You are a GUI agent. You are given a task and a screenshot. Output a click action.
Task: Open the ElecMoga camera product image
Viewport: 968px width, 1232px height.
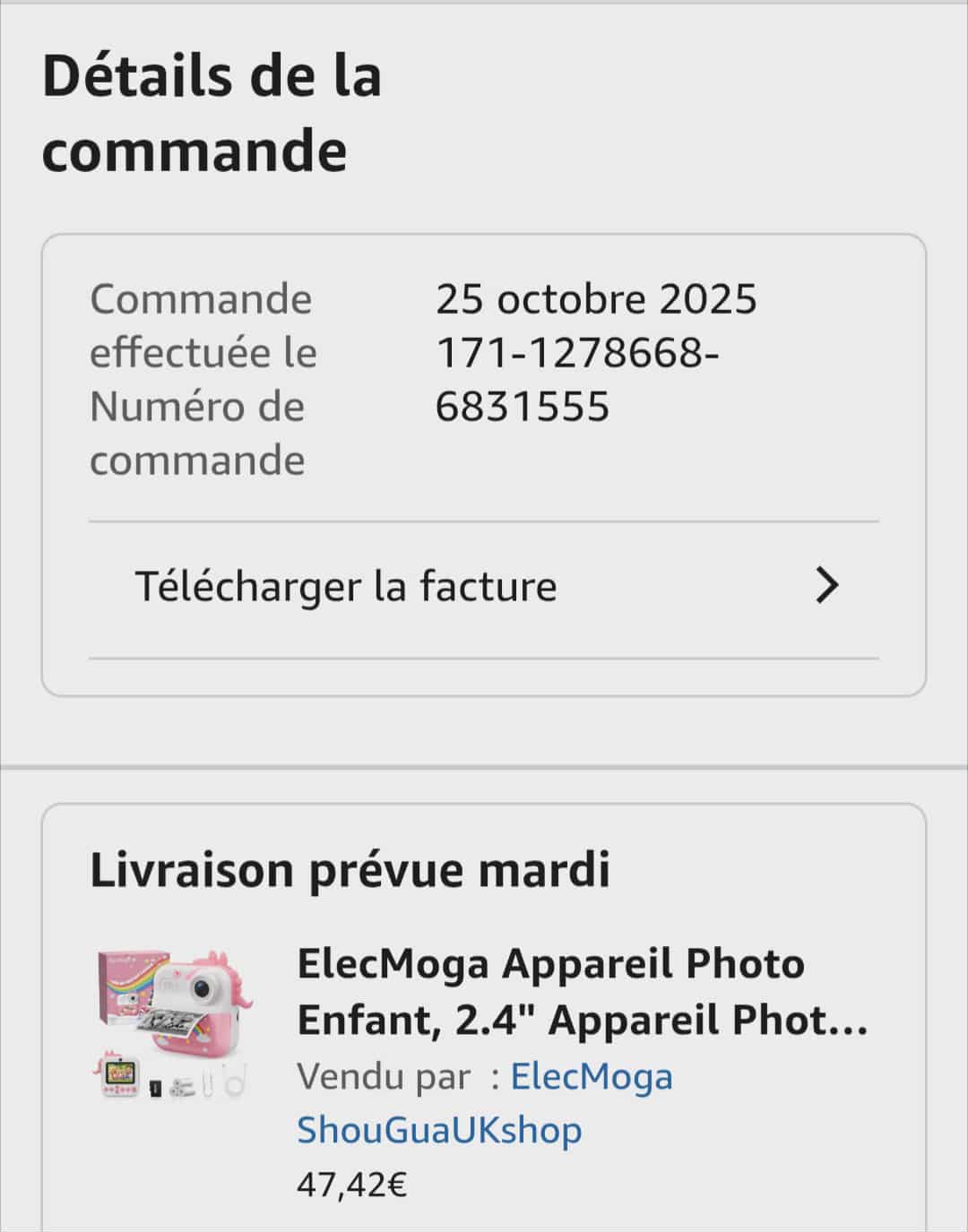point(174,1023)
